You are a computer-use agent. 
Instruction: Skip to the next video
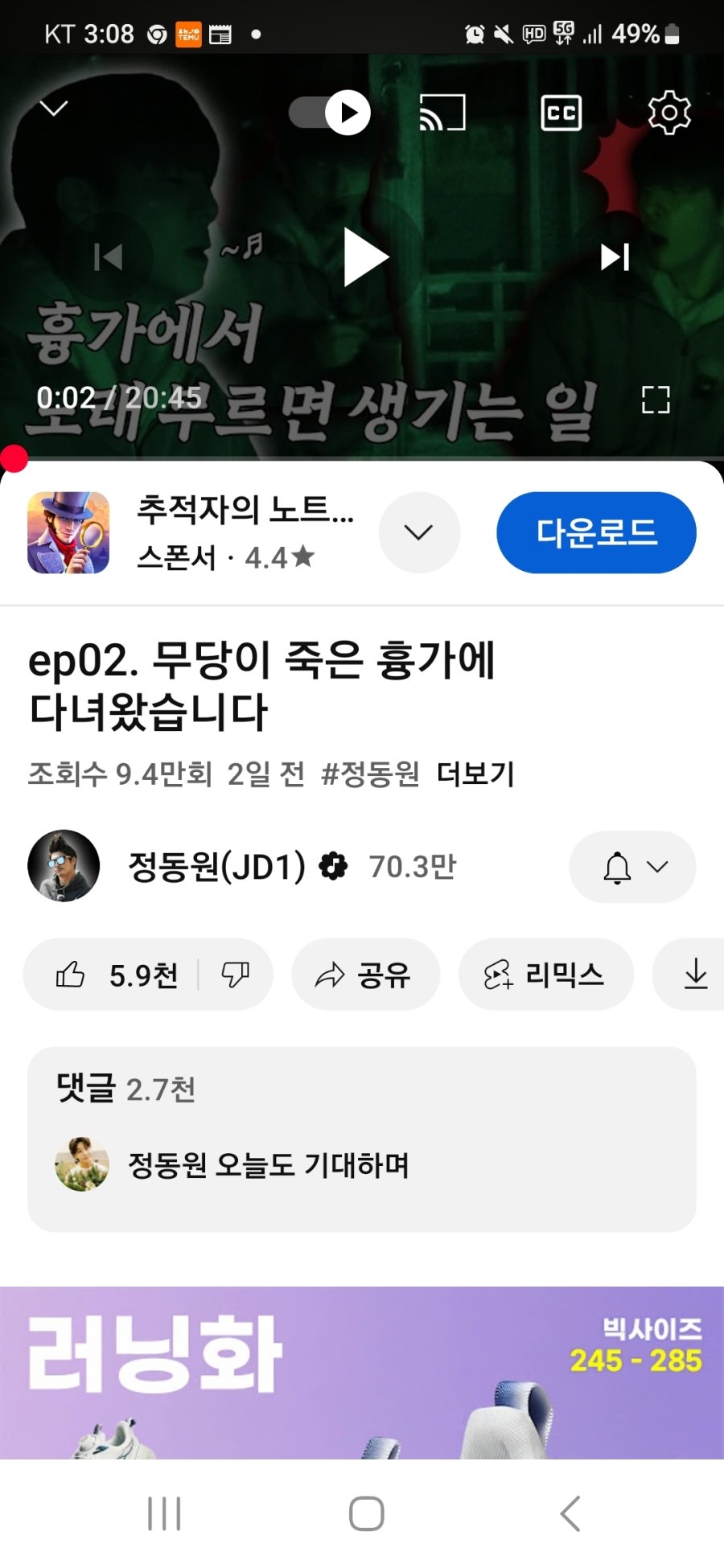pyautogui.click(x=615, y=257)
